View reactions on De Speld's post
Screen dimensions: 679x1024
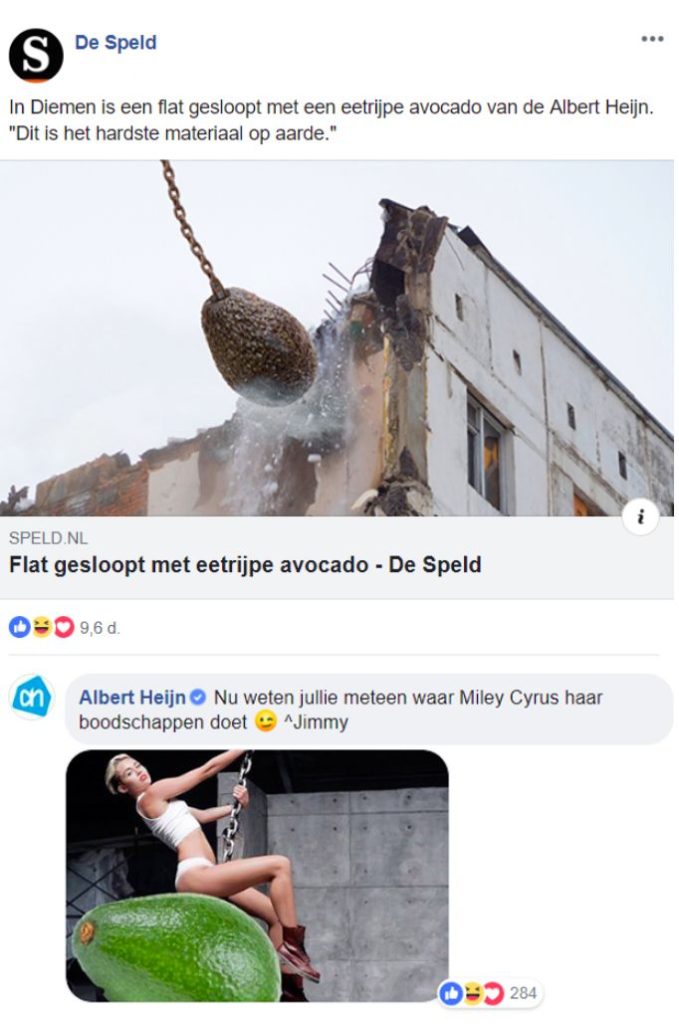tap(64, 628)
